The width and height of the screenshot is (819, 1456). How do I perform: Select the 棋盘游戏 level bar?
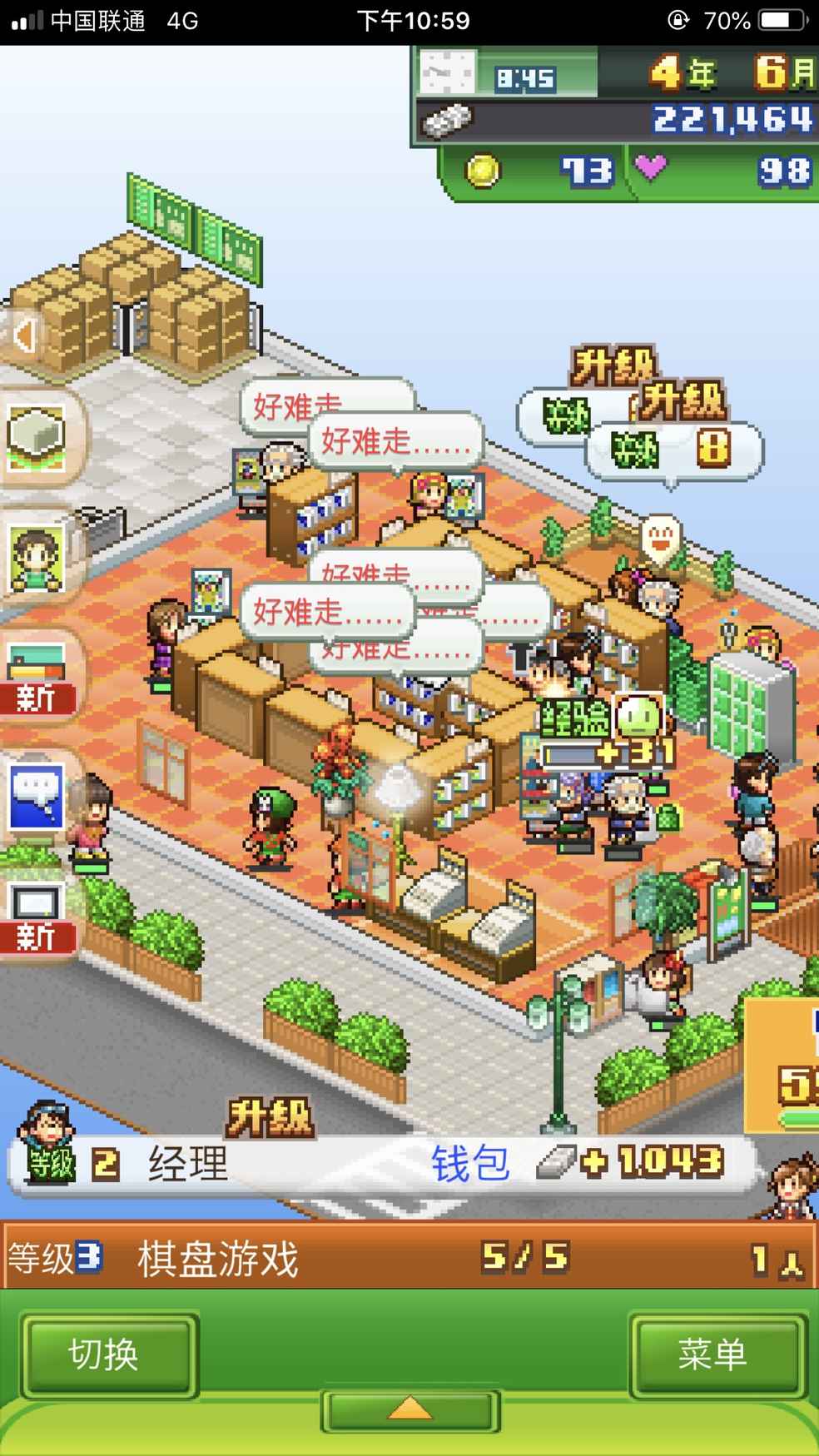click(x=409, y=1257)
